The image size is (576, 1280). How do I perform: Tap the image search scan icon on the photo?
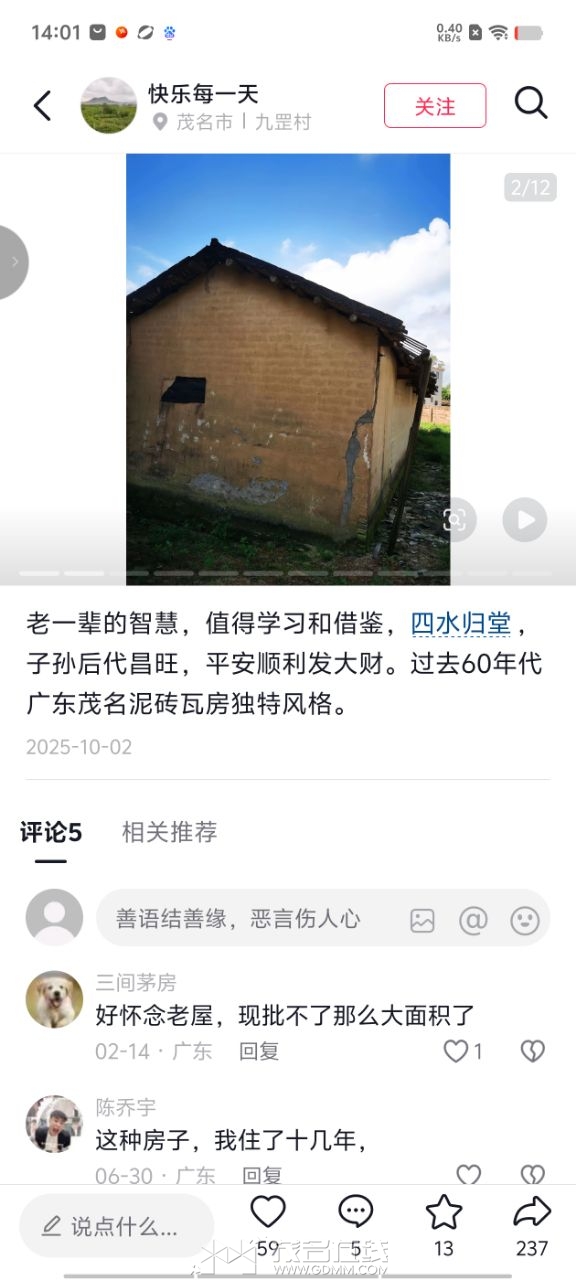pos(456,520)
